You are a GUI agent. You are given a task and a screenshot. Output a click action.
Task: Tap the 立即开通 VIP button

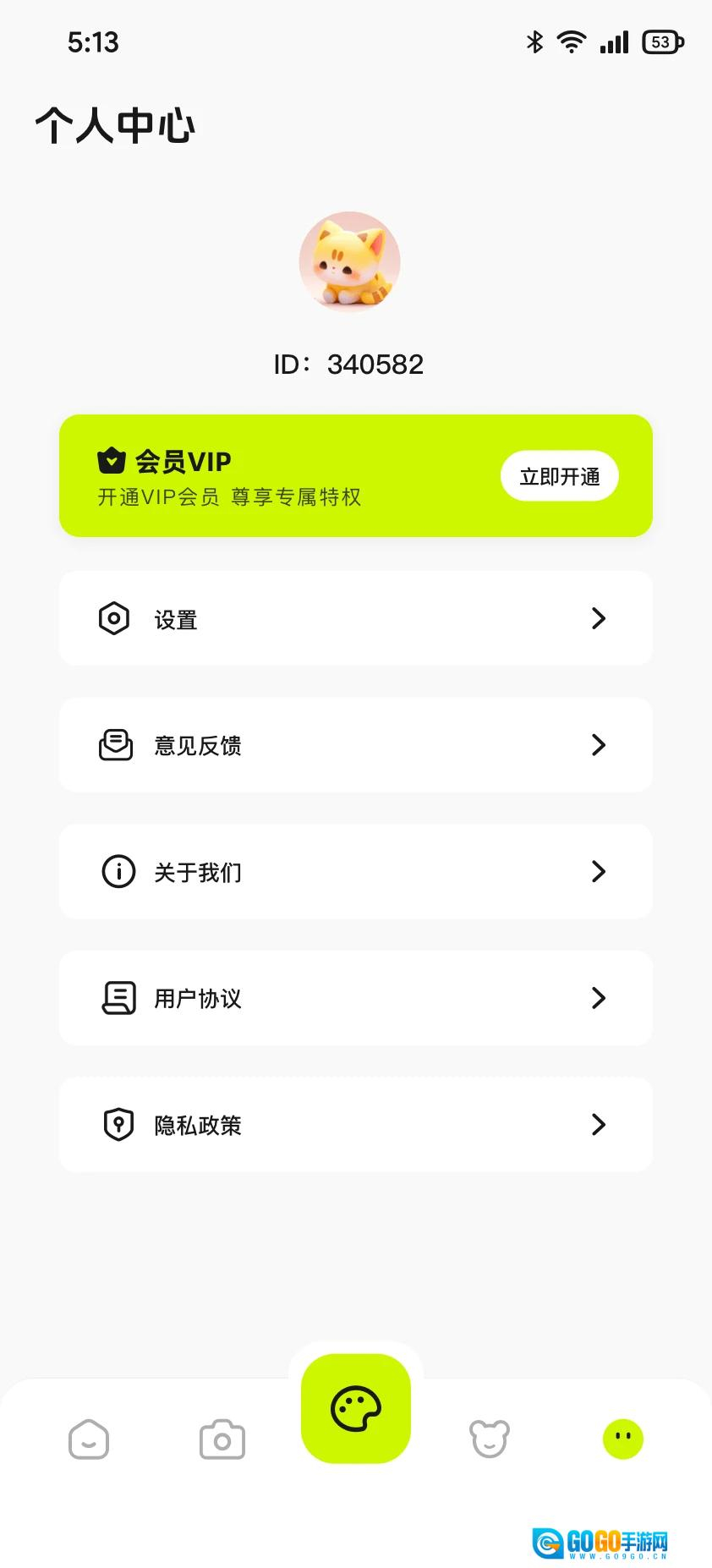(559, 476)
